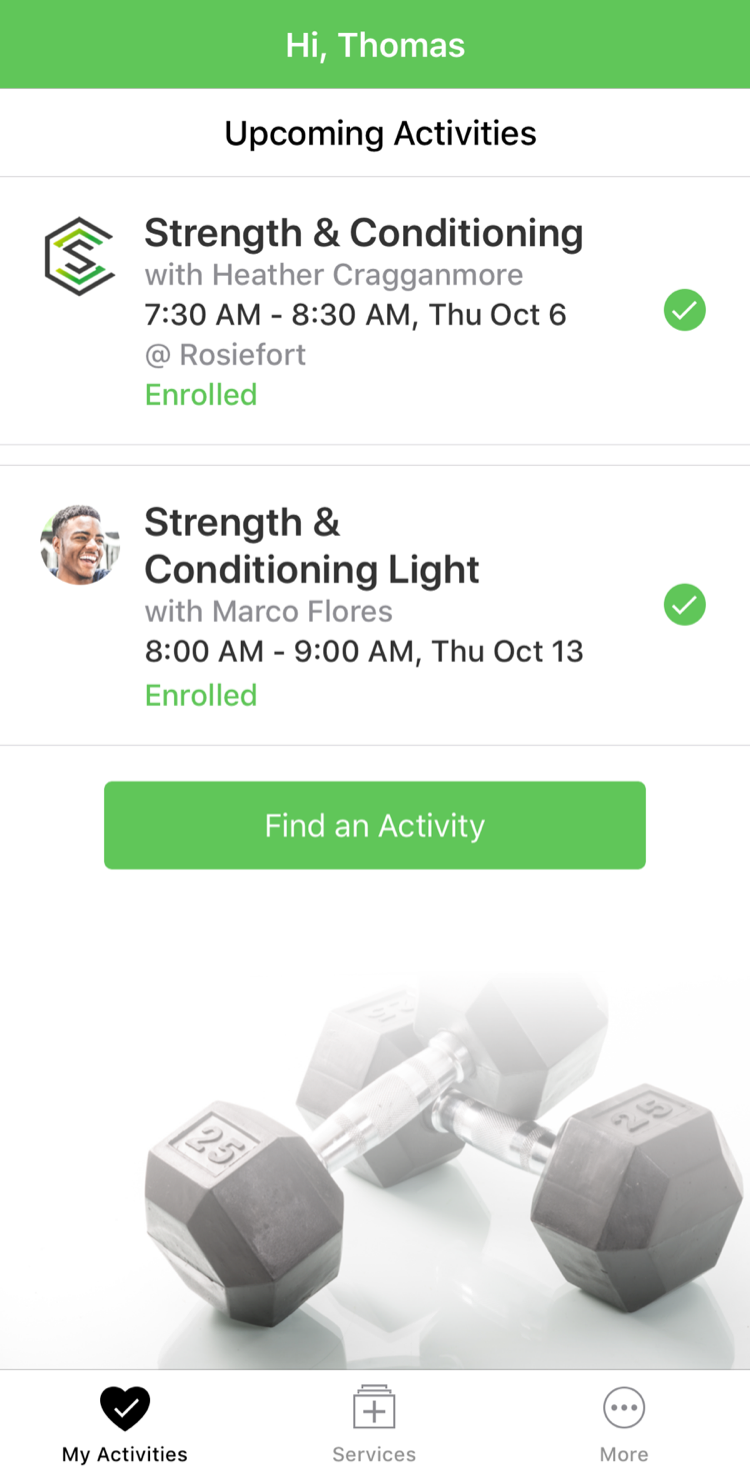The image size is (750, 1470).
Task: Open details for the Thu Oct 6 session
Action: pos(355,313)
